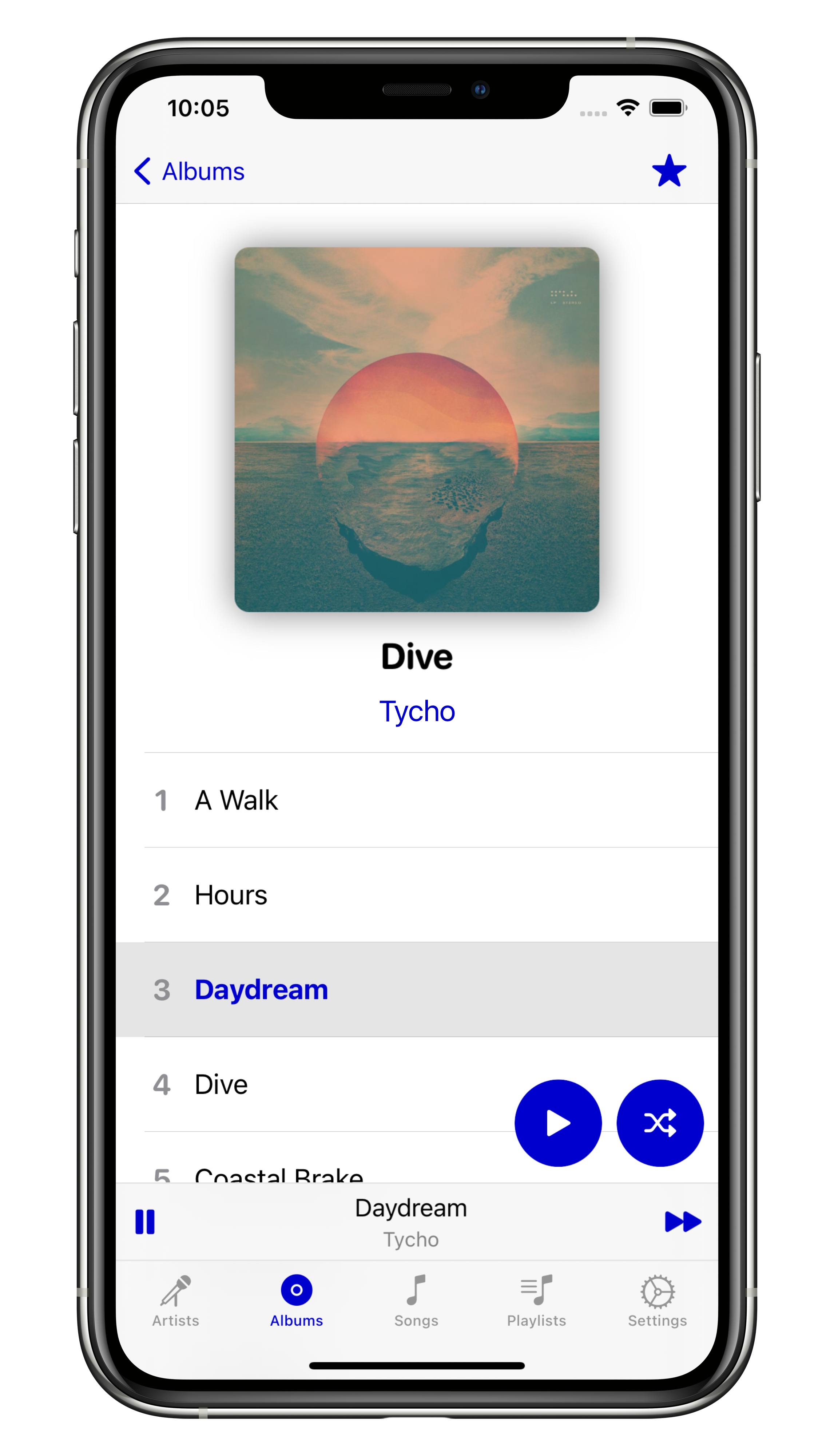The width and height of the screenshot is (834, 1456).
Task: Switch to the Playlists tab
Action: pos(537,1301)
